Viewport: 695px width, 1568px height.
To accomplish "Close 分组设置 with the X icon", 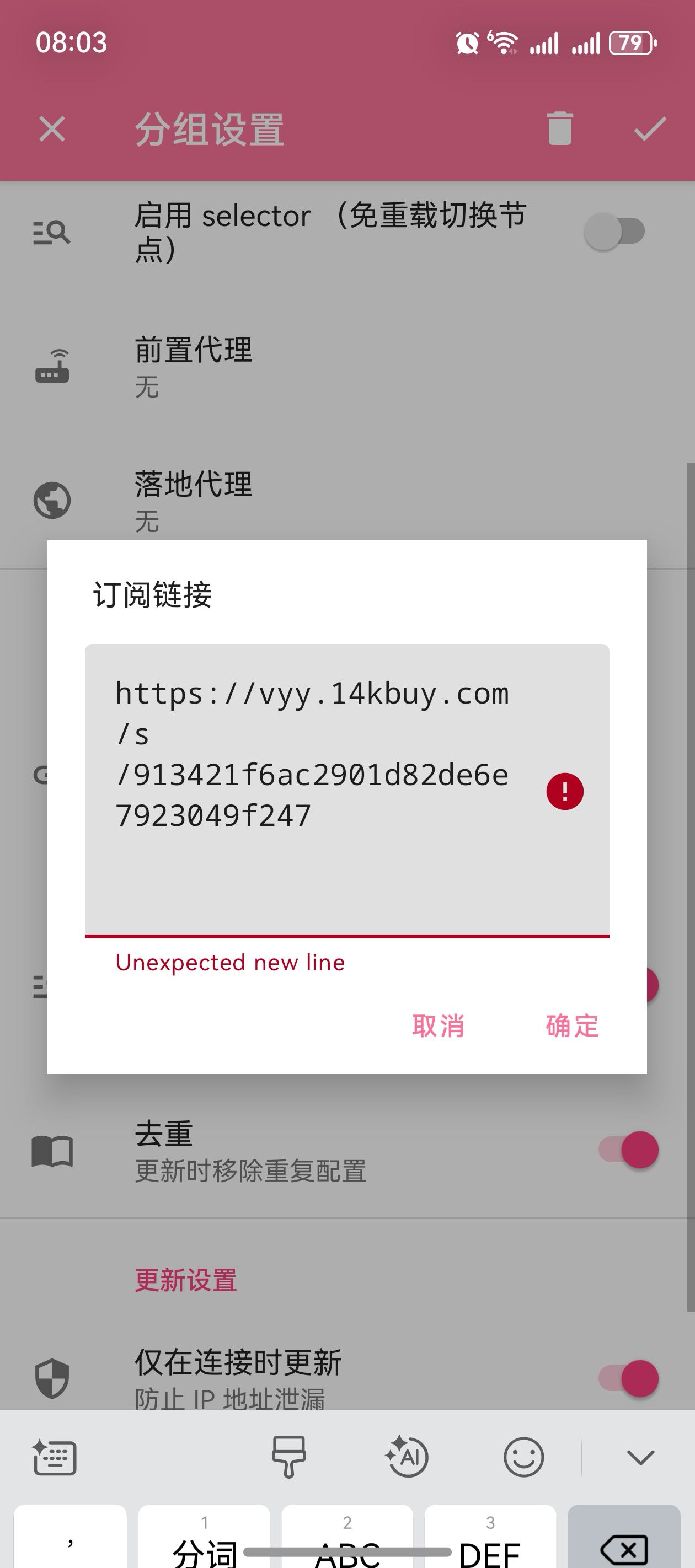I will pos(52,129).
